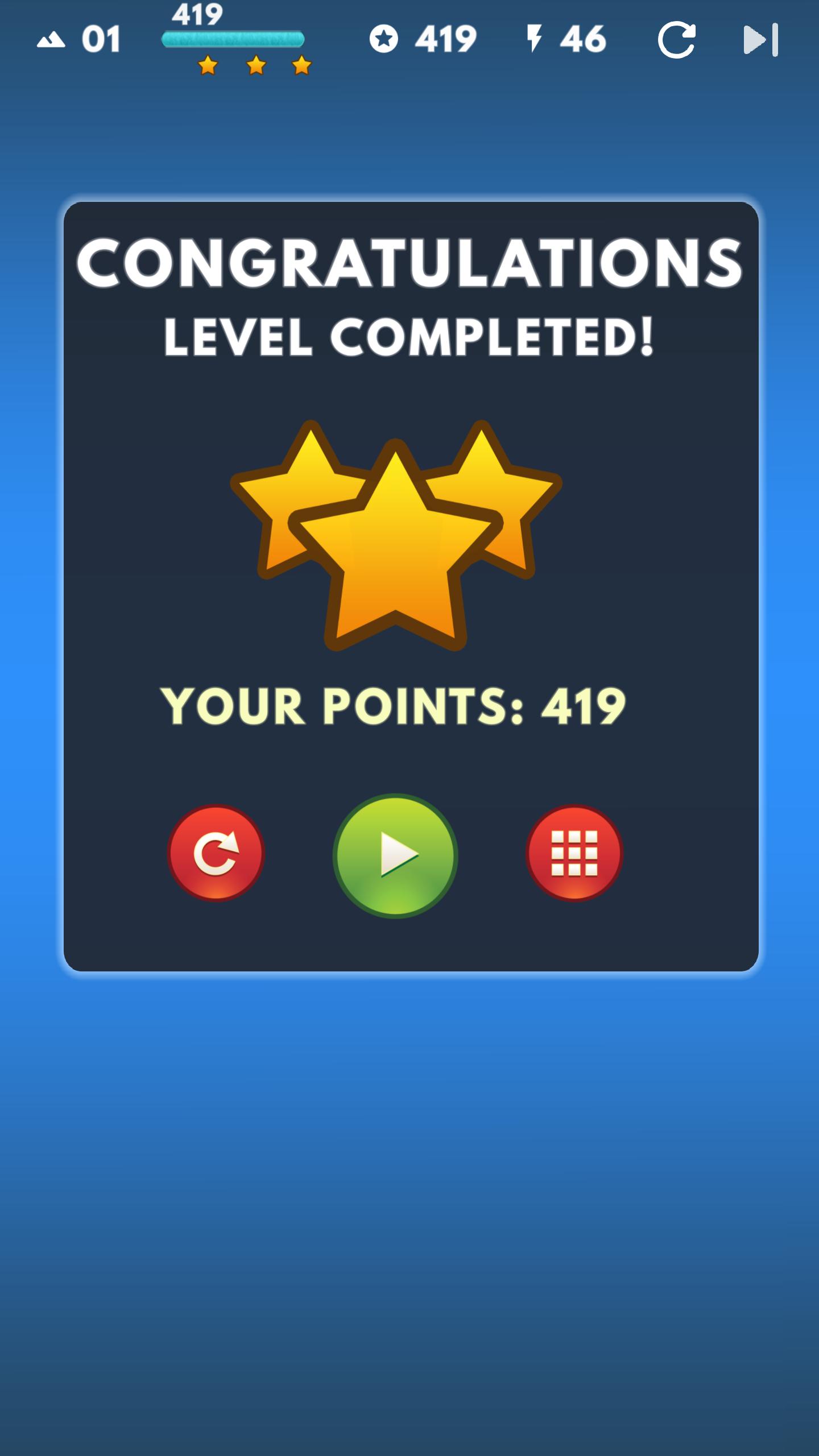Viewport: 819px width, 1456px height.
Task: Tap the green play button for next level
Action: coord(395,855)
